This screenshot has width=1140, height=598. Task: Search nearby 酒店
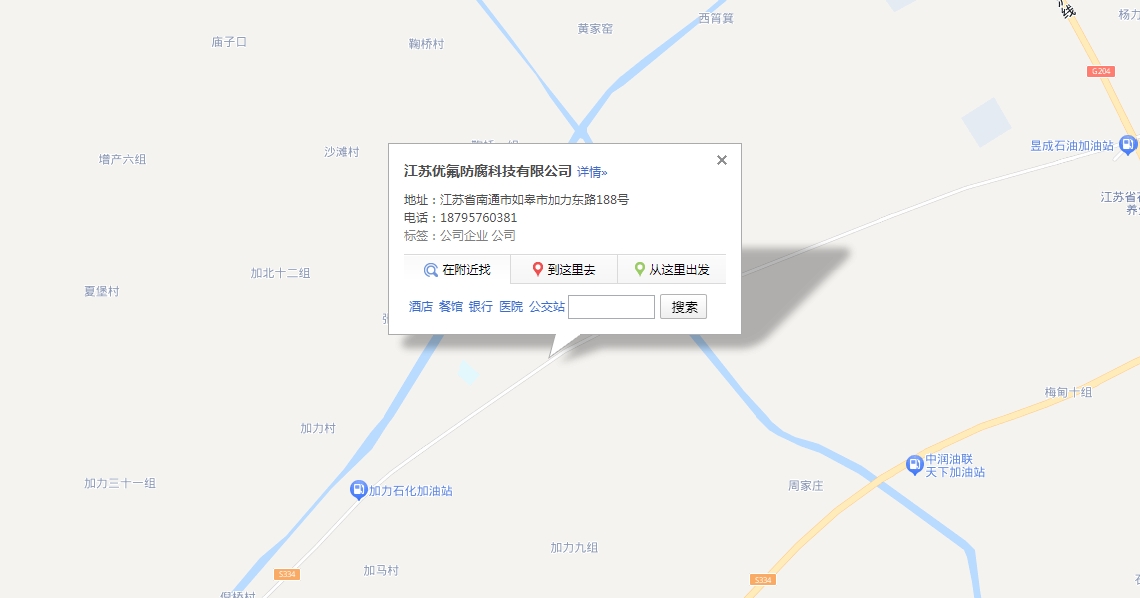pyautogui.click(x=420, y=307)
